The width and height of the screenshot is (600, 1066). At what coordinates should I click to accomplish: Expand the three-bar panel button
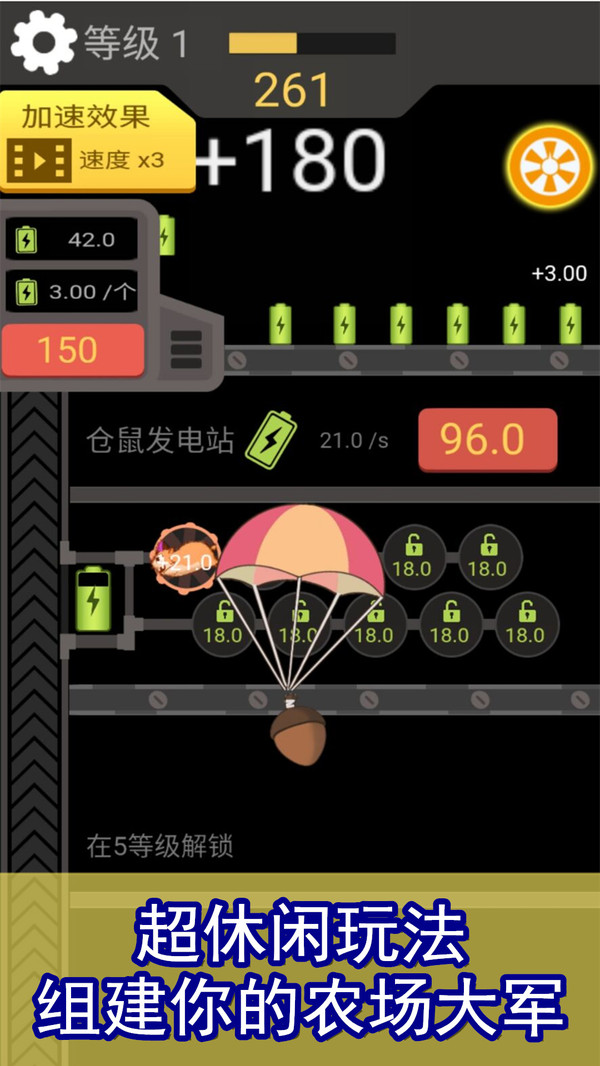187,347
